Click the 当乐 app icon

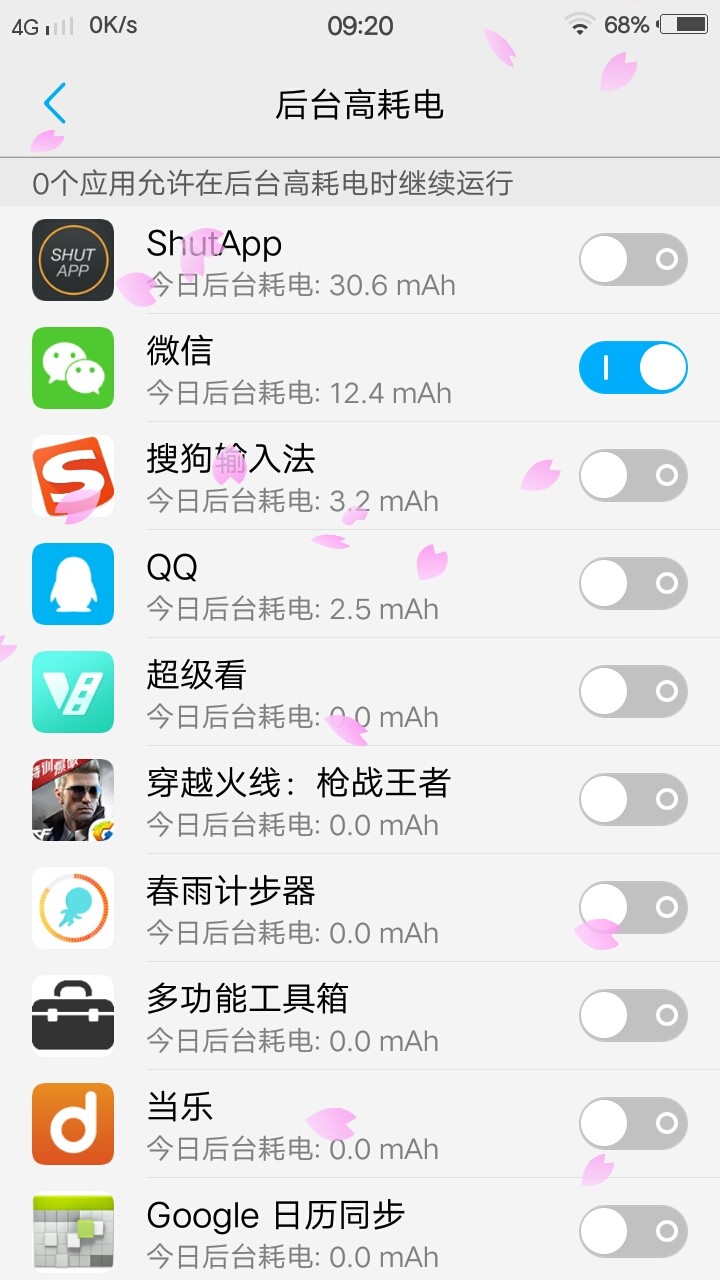tap(72, 1123)
